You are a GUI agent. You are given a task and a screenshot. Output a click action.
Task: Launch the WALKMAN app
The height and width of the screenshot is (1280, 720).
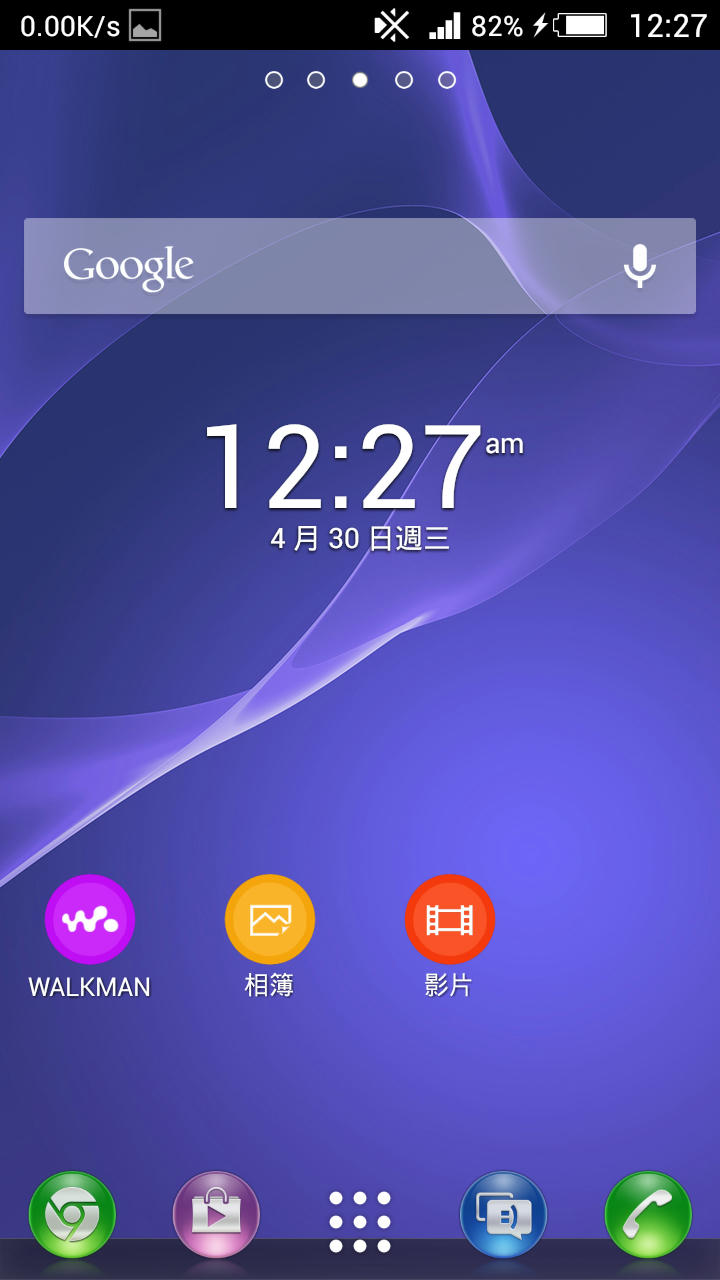point(90,920)
